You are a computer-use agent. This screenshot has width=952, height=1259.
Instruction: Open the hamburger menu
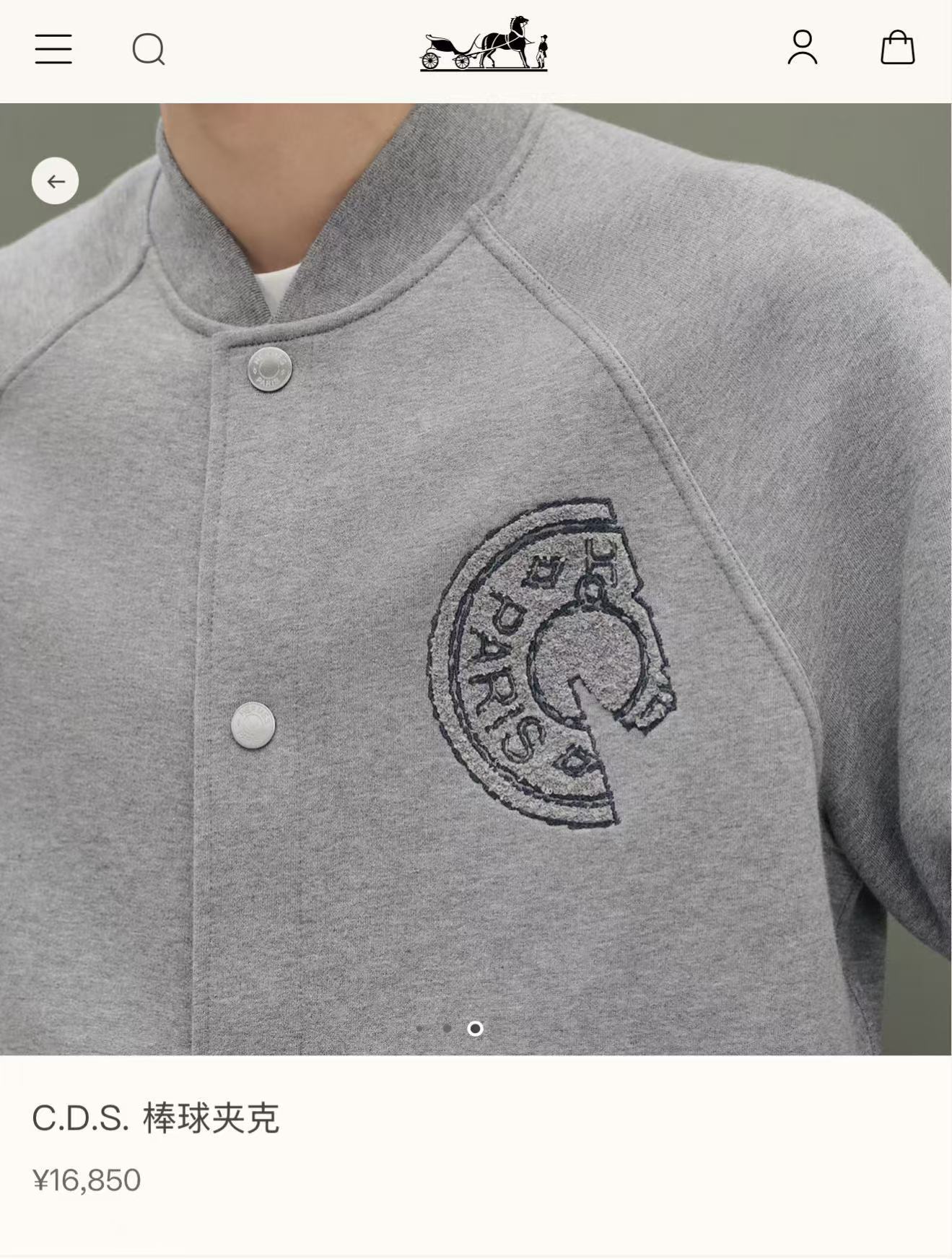[x=53, y=49]
